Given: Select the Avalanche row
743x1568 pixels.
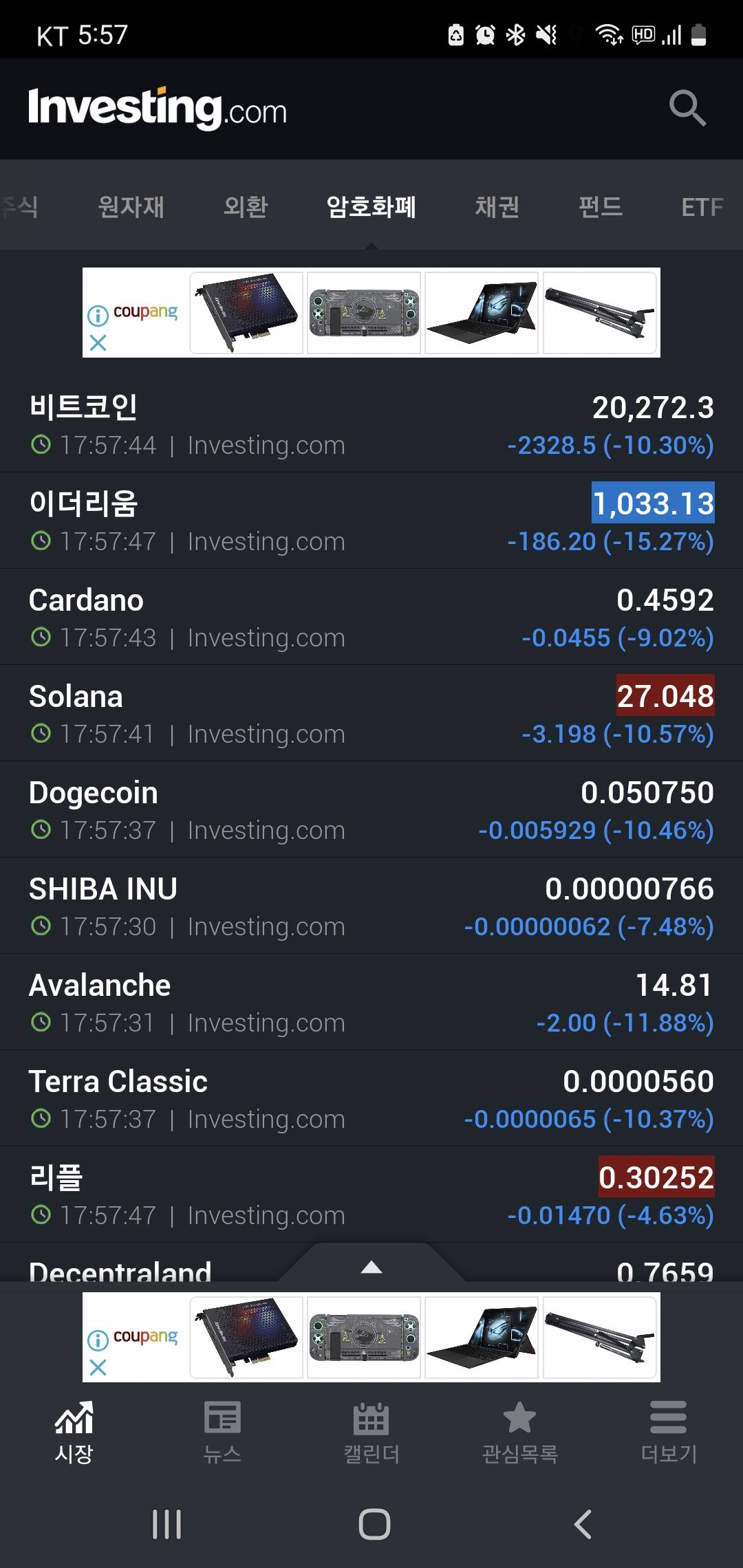Looking at the screenshot, I should click(371, 1003).
